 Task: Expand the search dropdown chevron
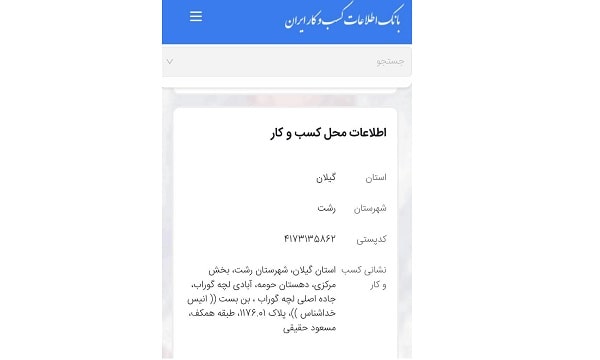(170, 61)
